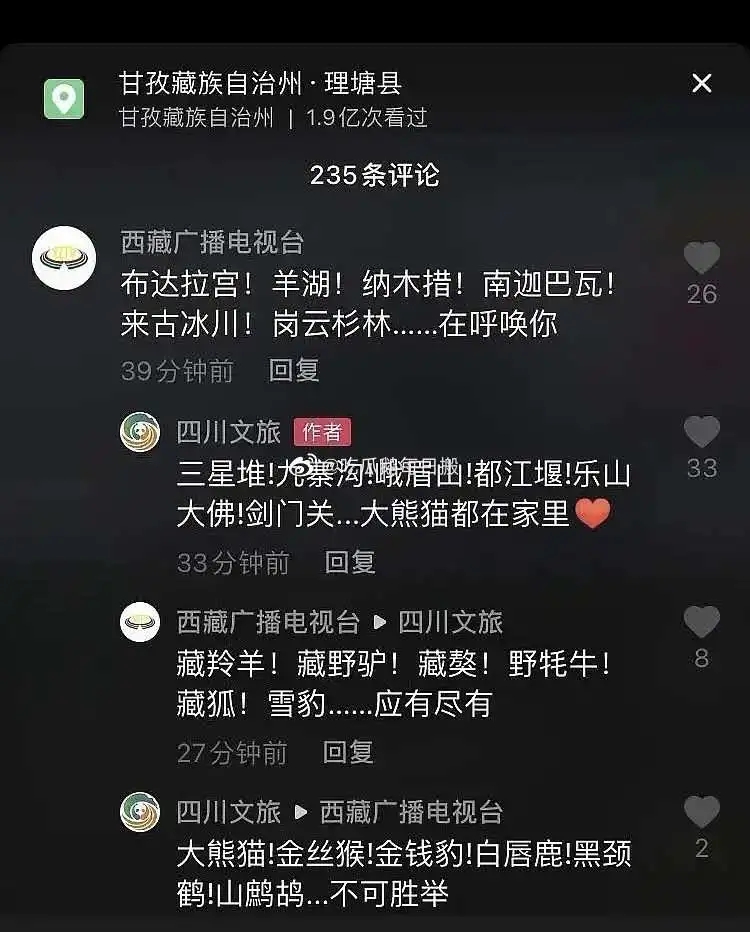Open 四川文旅's avatar beside the 作者 tag
750x932 pixels.
(140, 432)
